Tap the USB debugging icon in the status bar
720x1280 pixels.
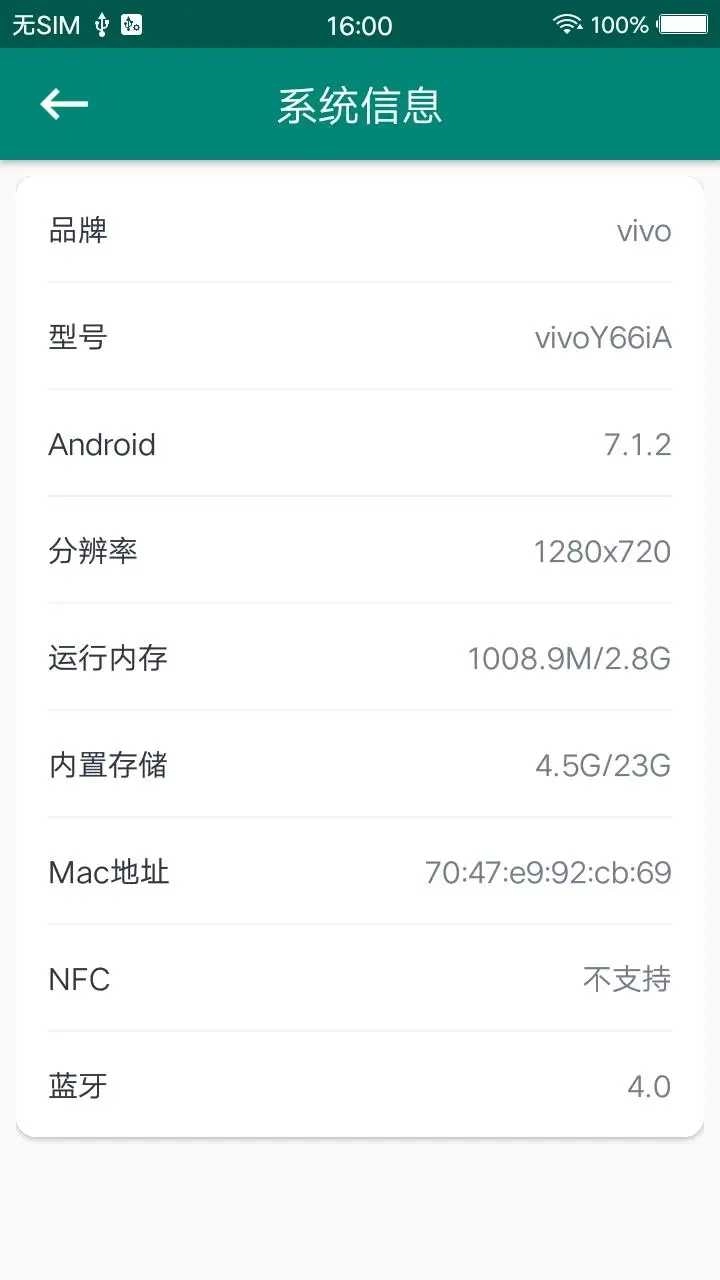pos(130,23)
